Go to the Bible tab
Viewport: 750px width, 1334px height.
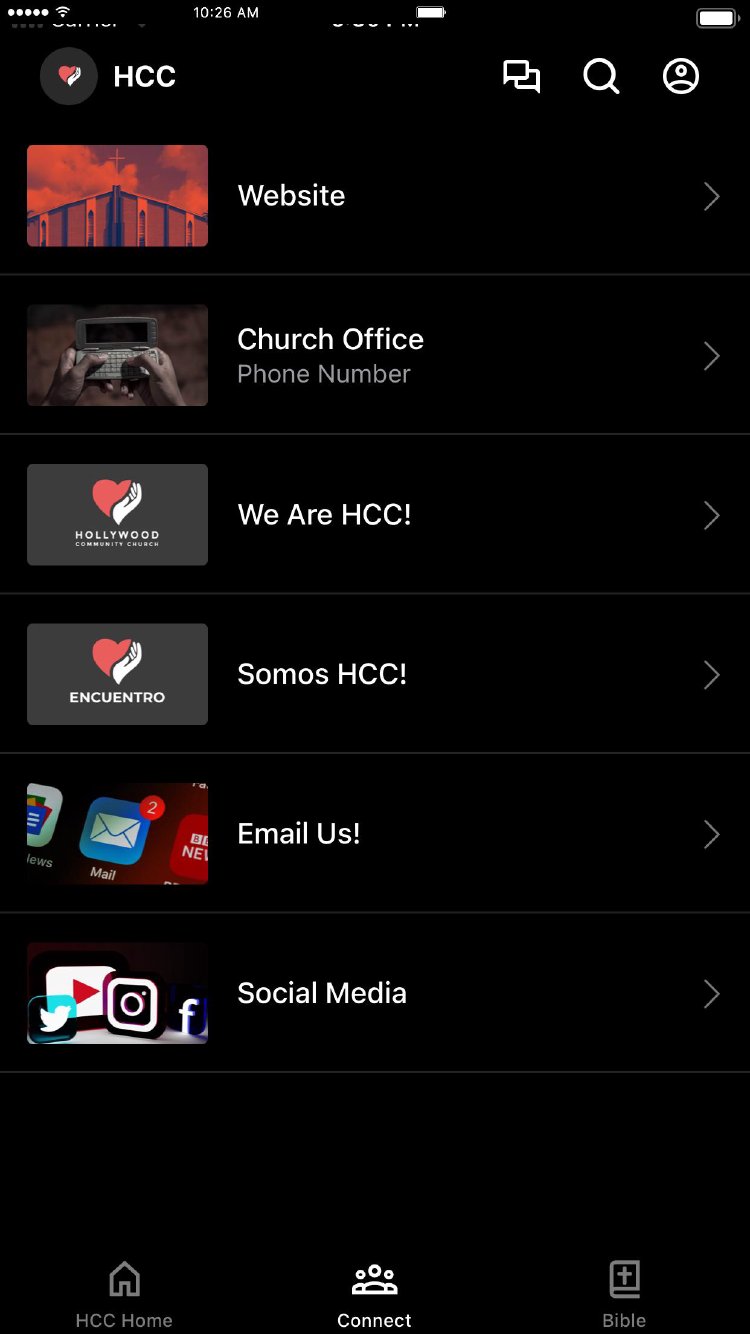coord(624,1294)
